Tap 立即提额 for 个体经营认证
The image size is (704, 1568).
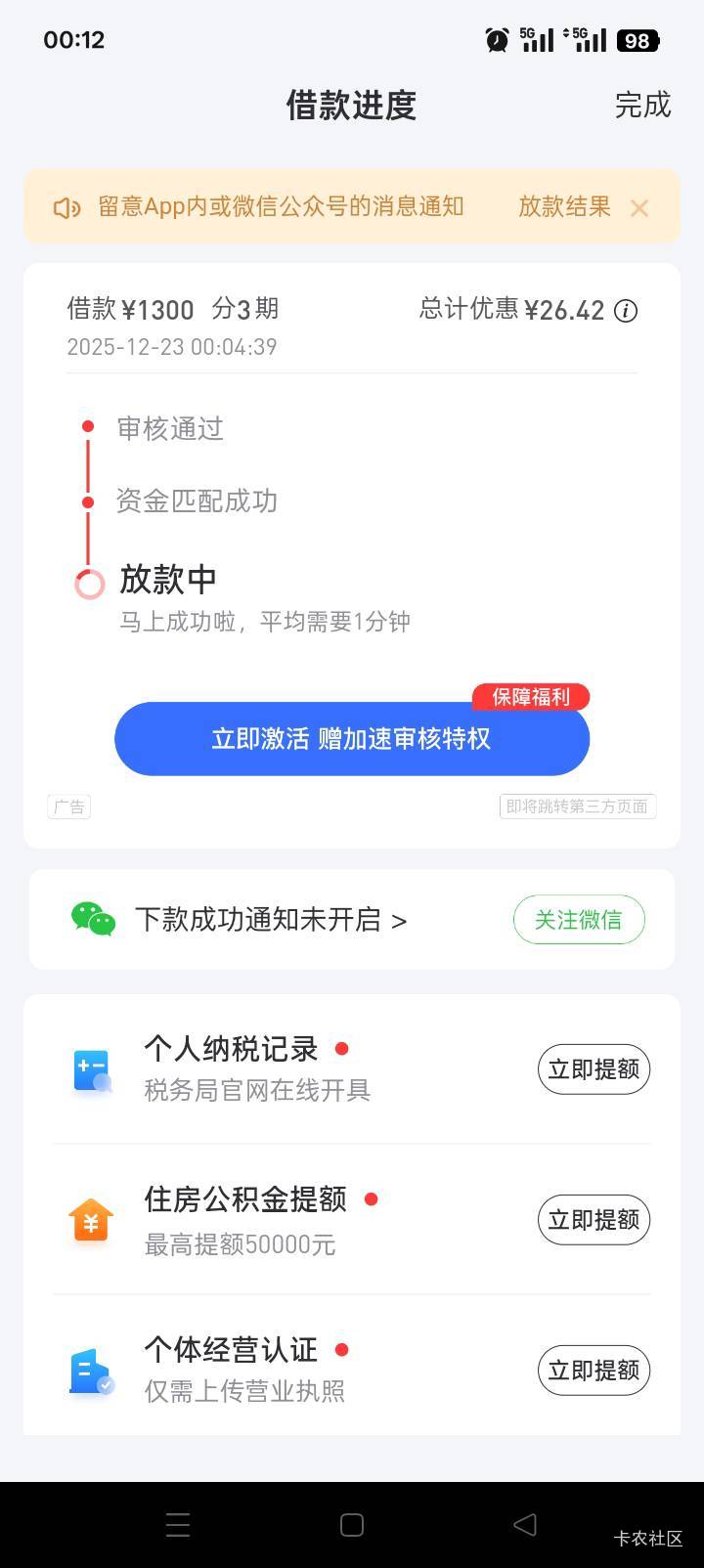(594, 1371)
